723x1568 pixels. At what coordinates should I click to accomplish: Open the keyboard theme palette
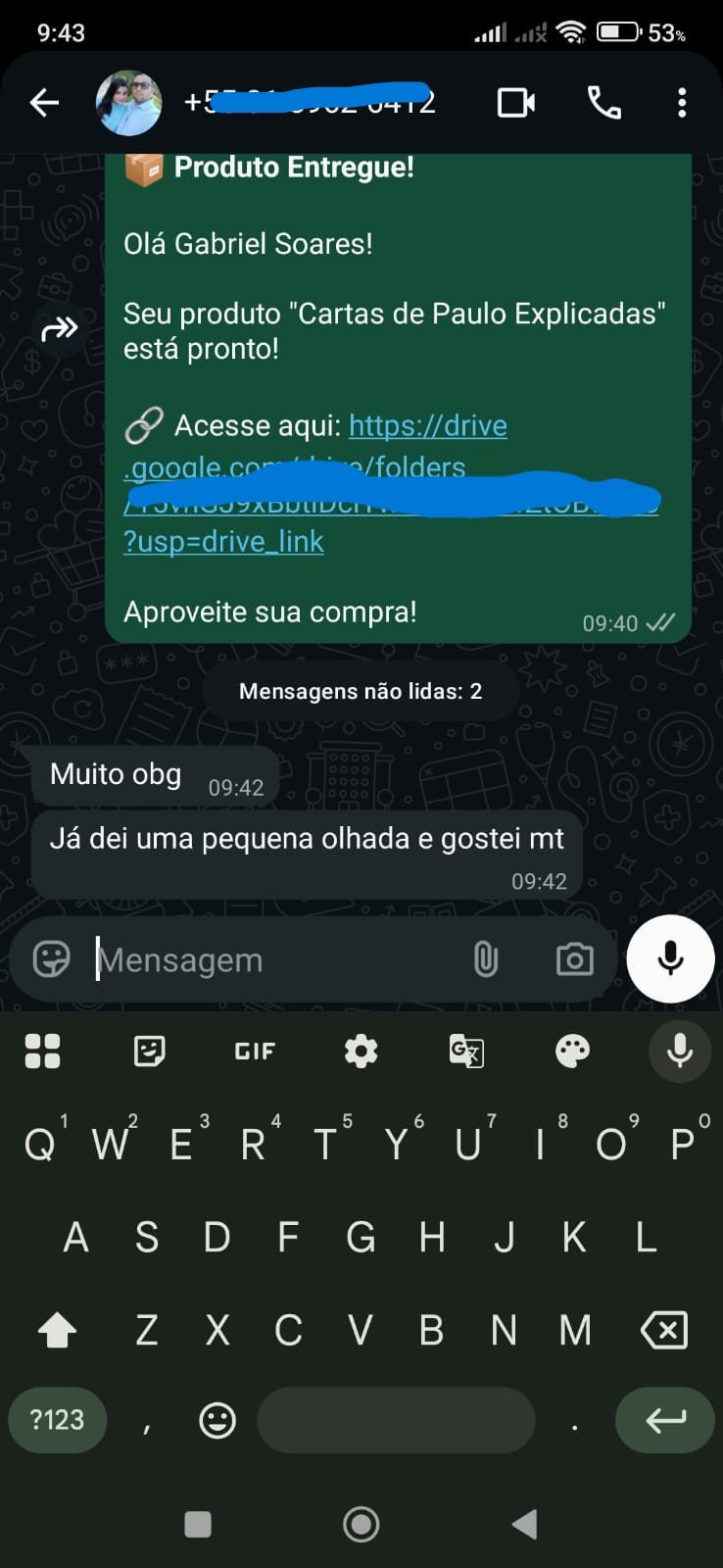point(572,1052)
